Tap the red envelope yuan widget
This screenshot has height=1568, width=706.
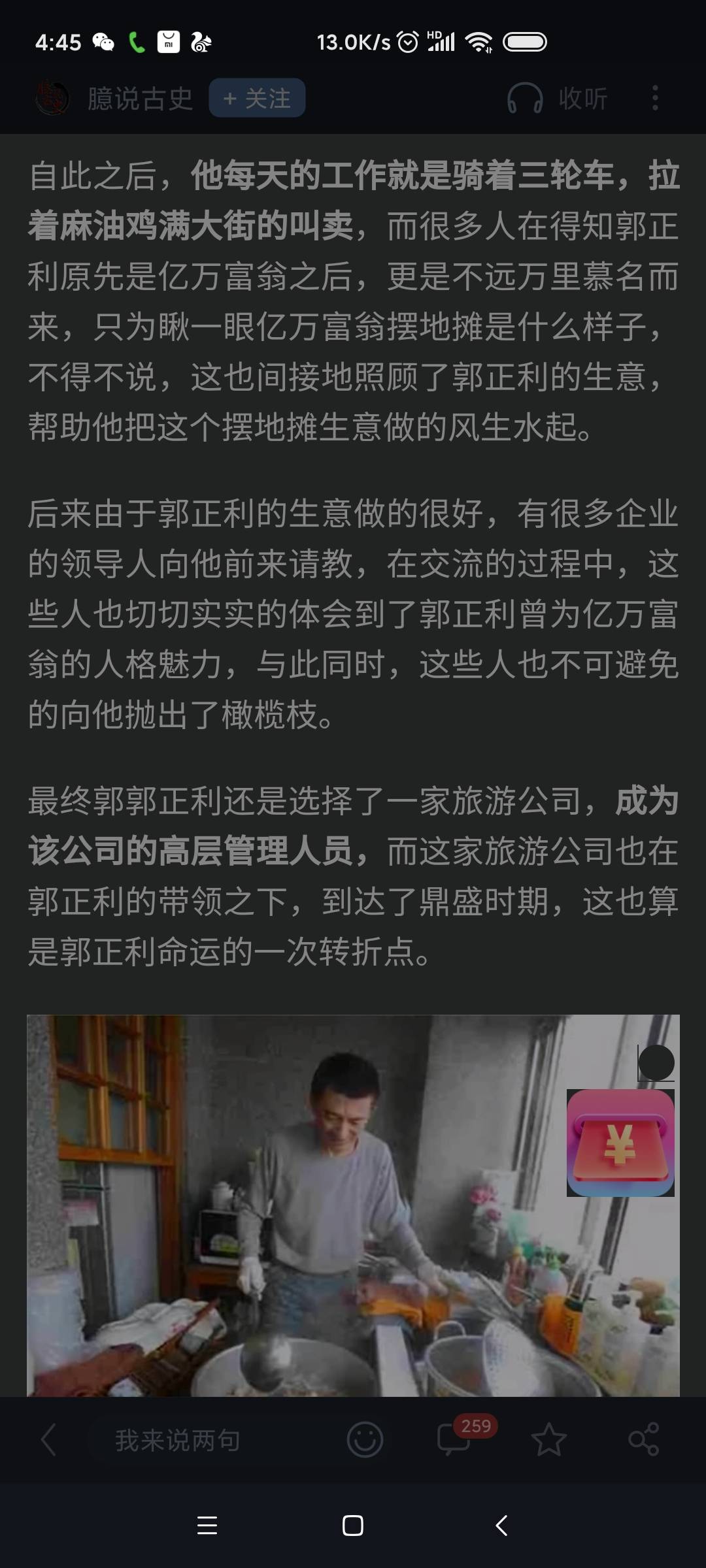tap(620, 1143)
